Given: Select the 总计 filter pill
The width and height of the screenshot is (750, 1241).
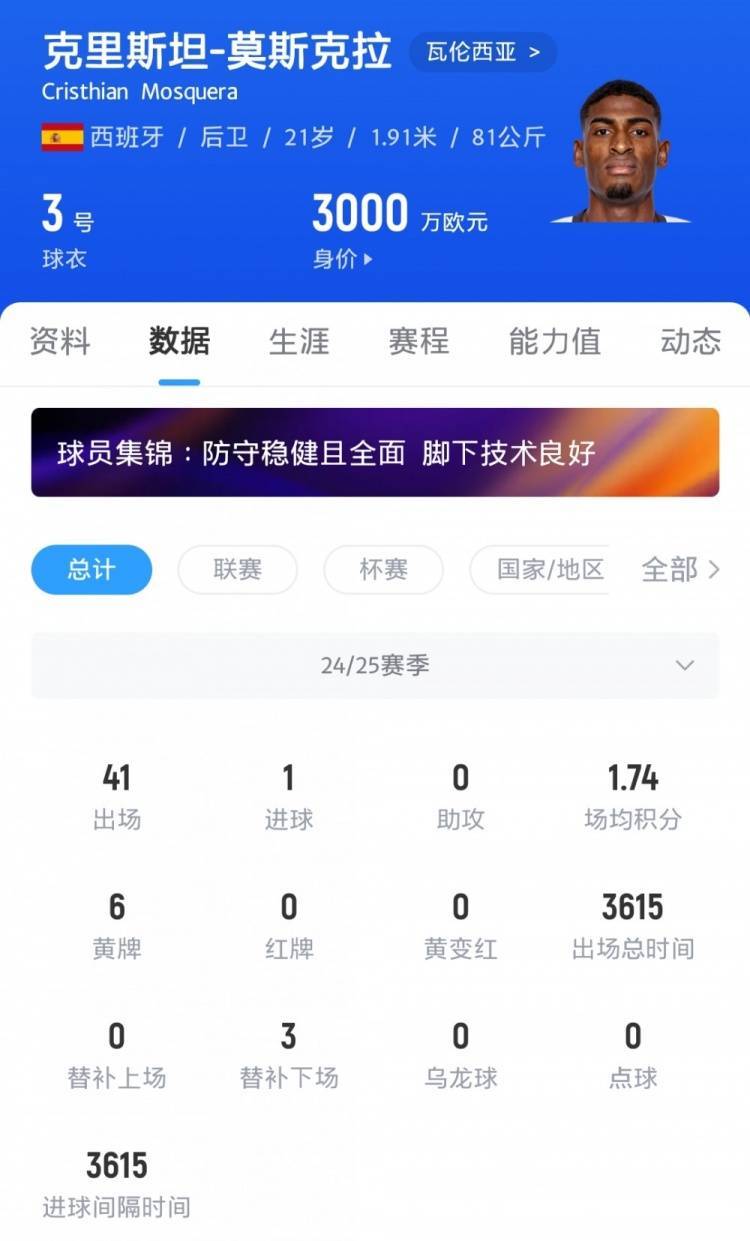Looking at the screenshot, I should 91,570.
